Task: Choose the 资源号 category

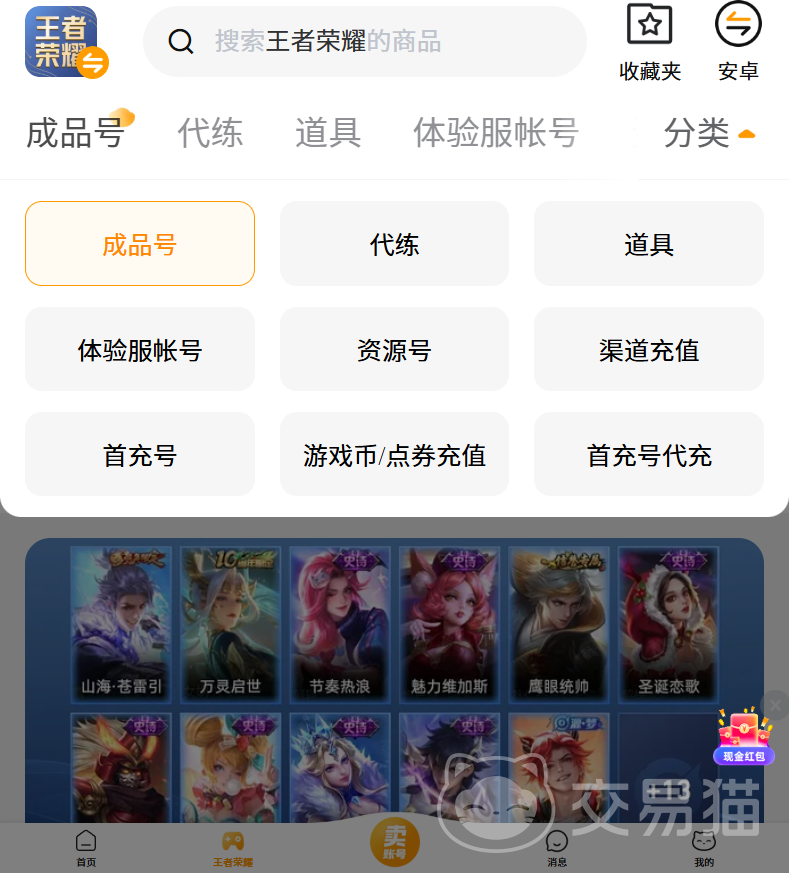Action: click(x=394, y=350)
